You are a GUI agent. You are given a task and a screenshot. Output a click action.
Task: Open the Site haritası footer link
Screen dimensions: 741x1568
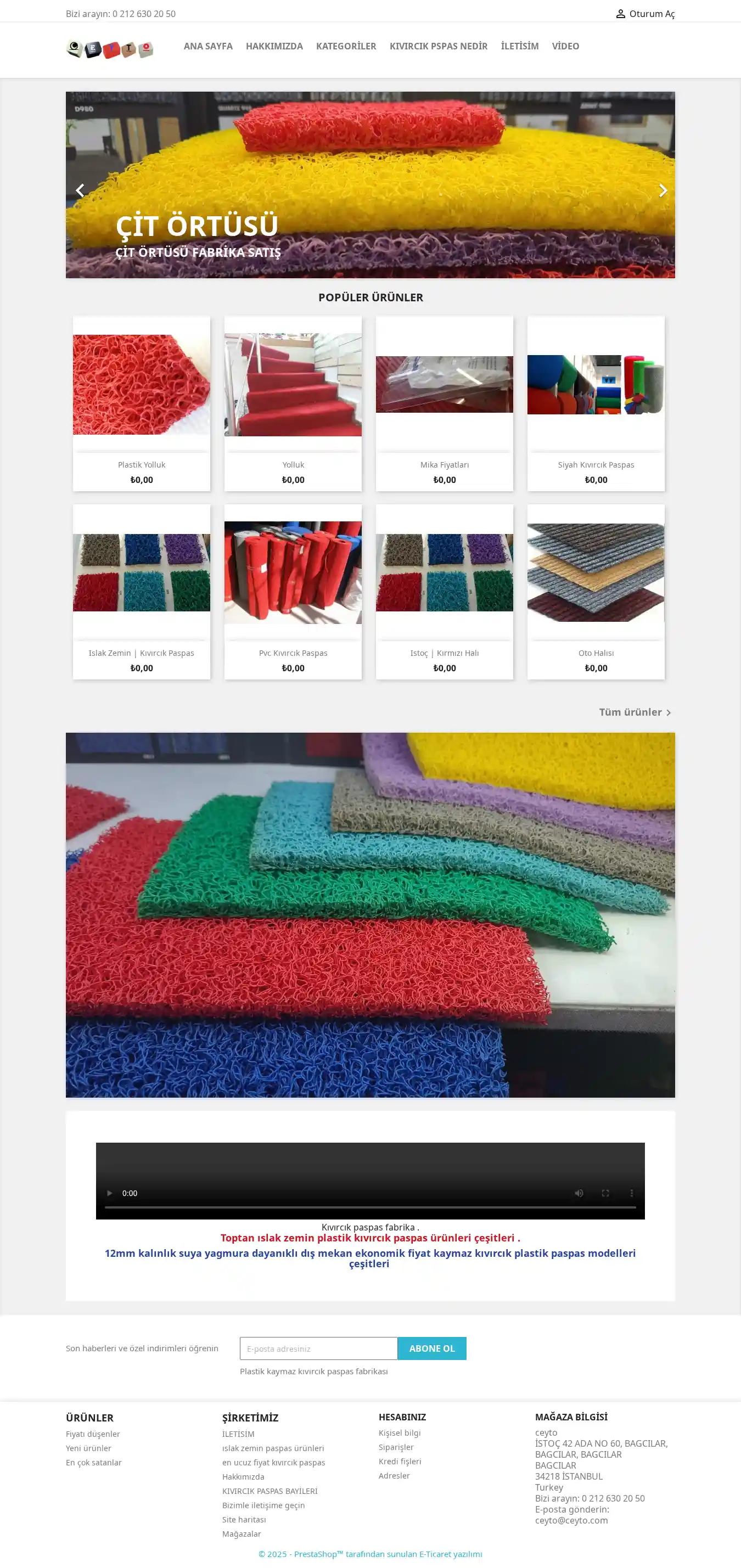[x=244, y=1520]
